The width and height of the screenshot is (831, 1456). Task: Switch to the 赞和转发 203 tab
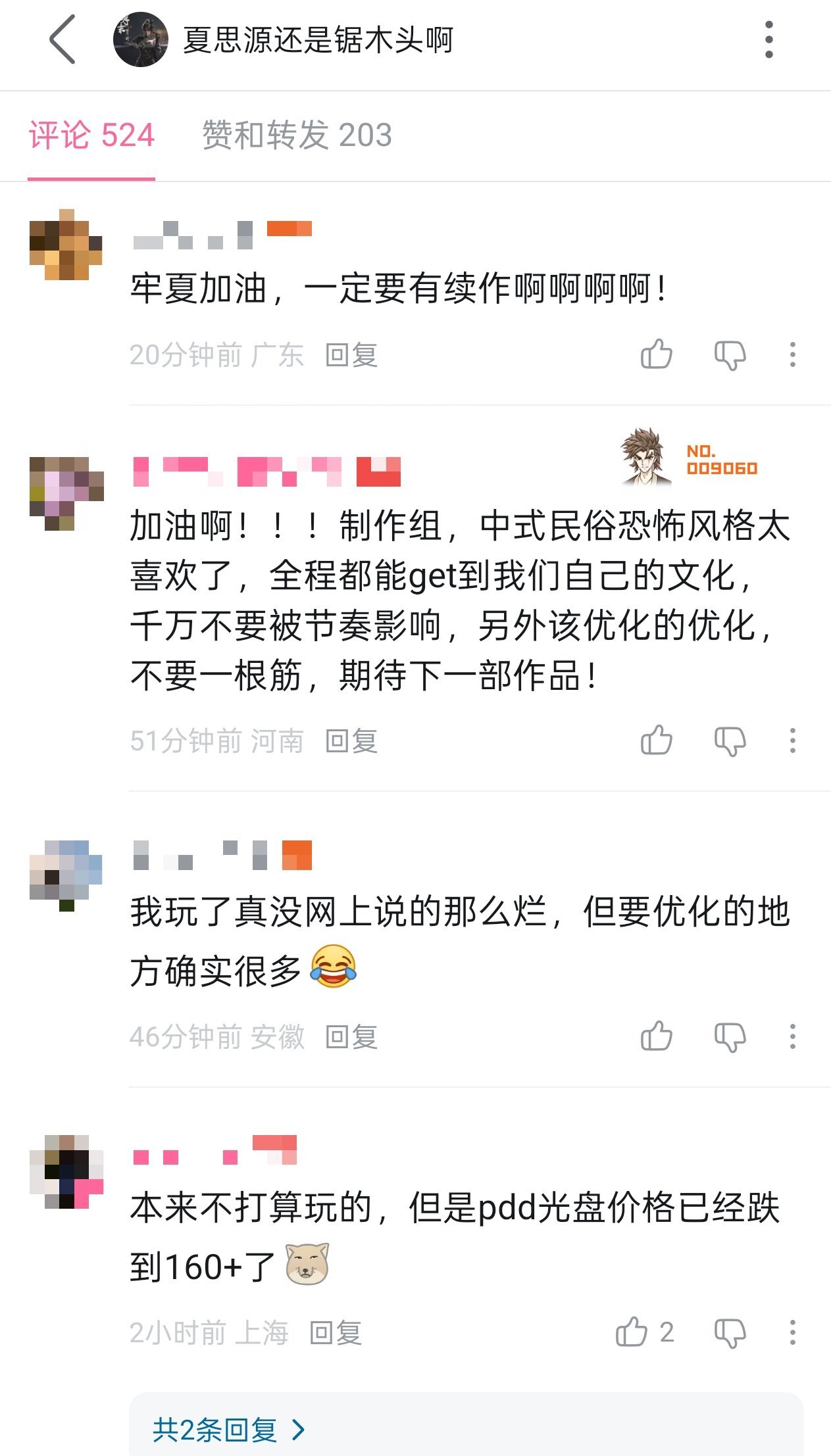297,135
